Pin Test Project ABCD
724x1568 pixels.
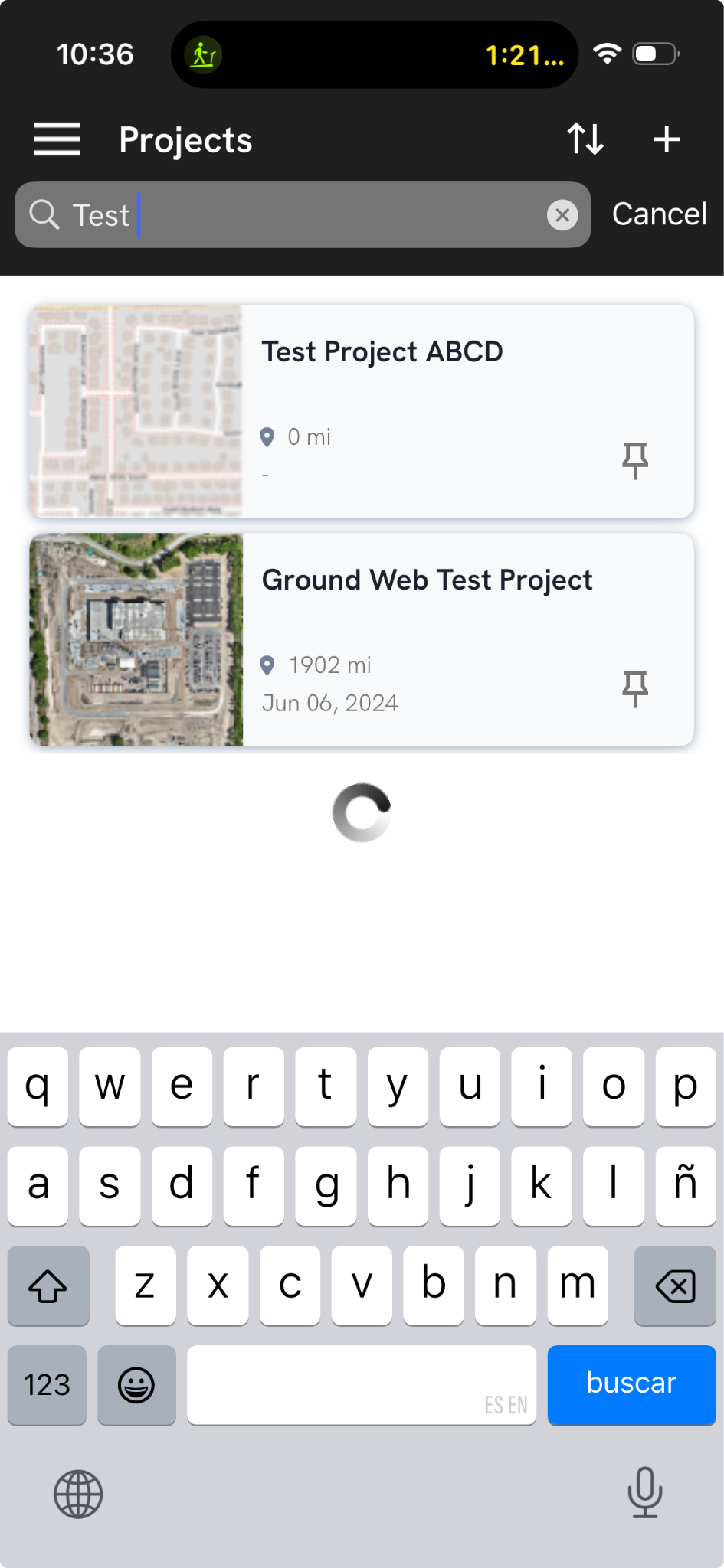click(635, 461)
